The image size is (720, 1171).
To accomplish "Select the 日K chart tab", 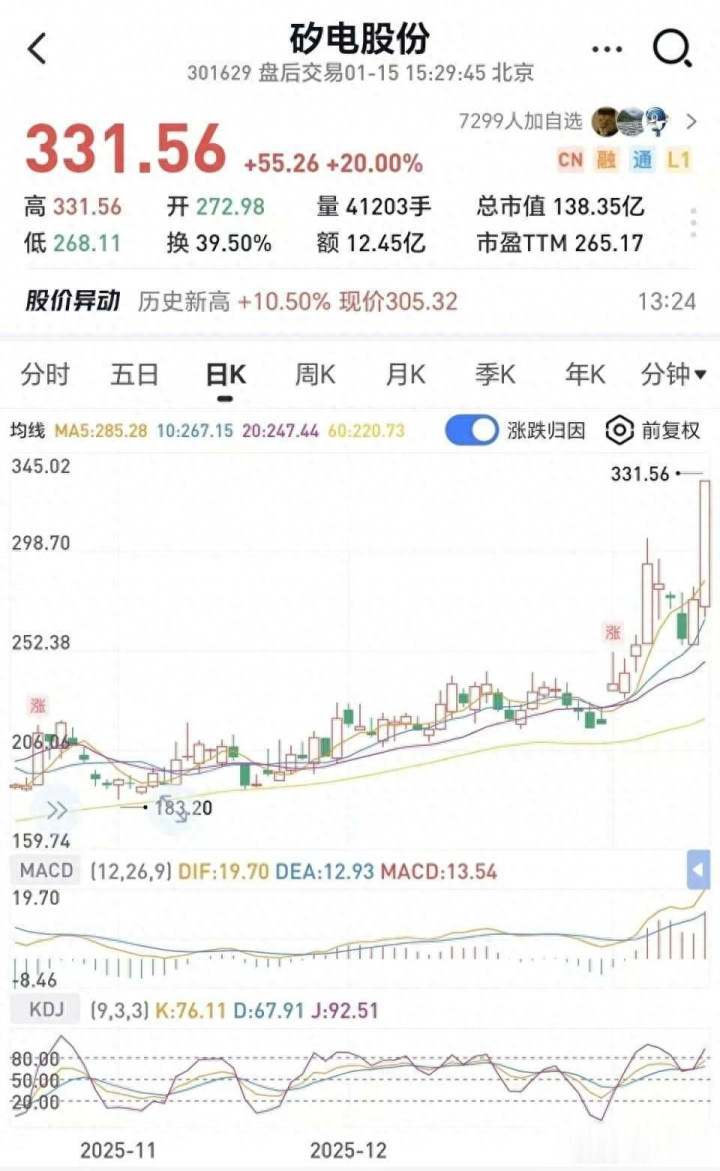I will pos(225,375).
